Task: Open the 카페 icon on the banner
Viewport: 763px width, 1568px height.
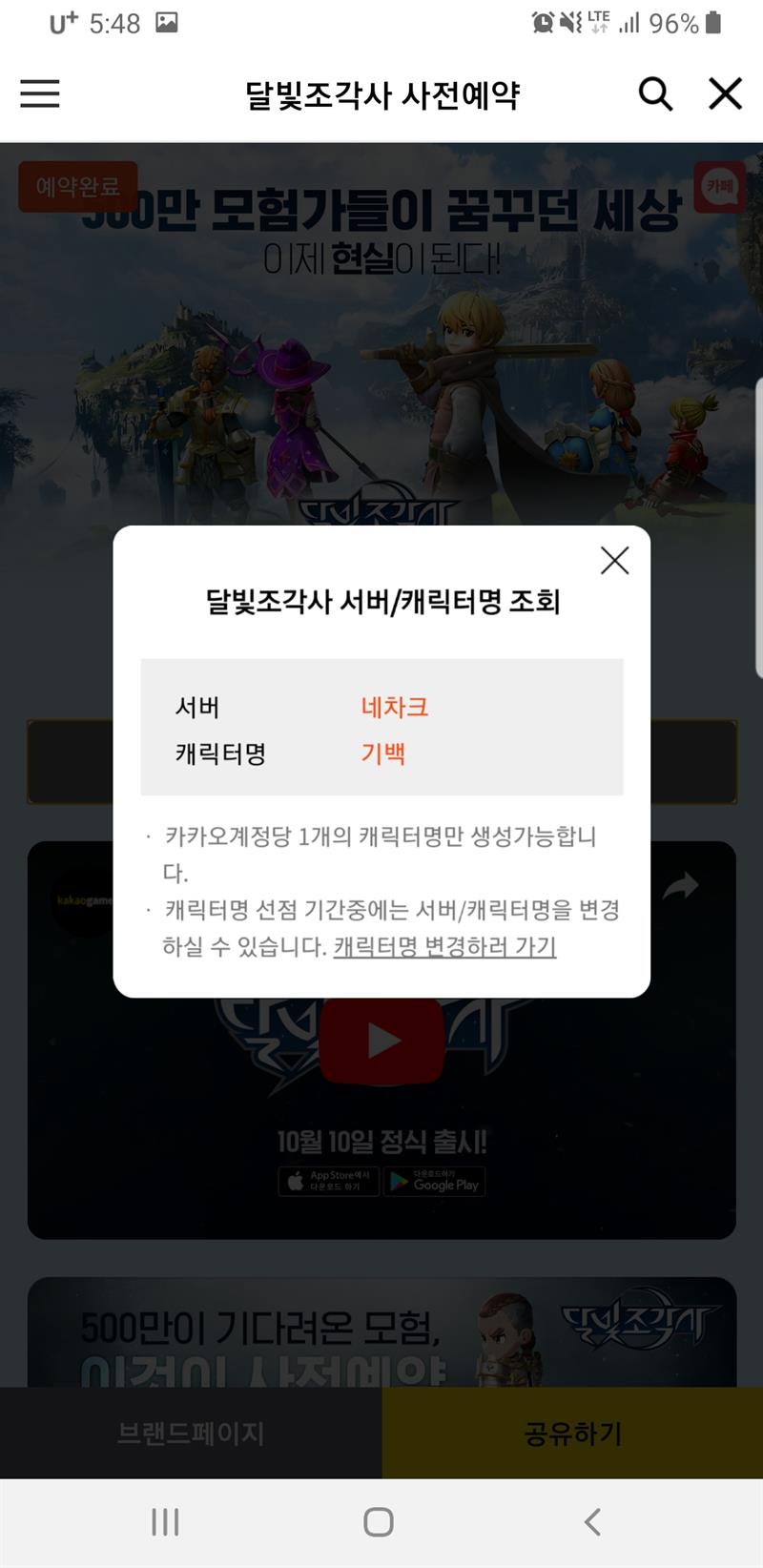Action: pyautogui.click(x=719, y=187)
